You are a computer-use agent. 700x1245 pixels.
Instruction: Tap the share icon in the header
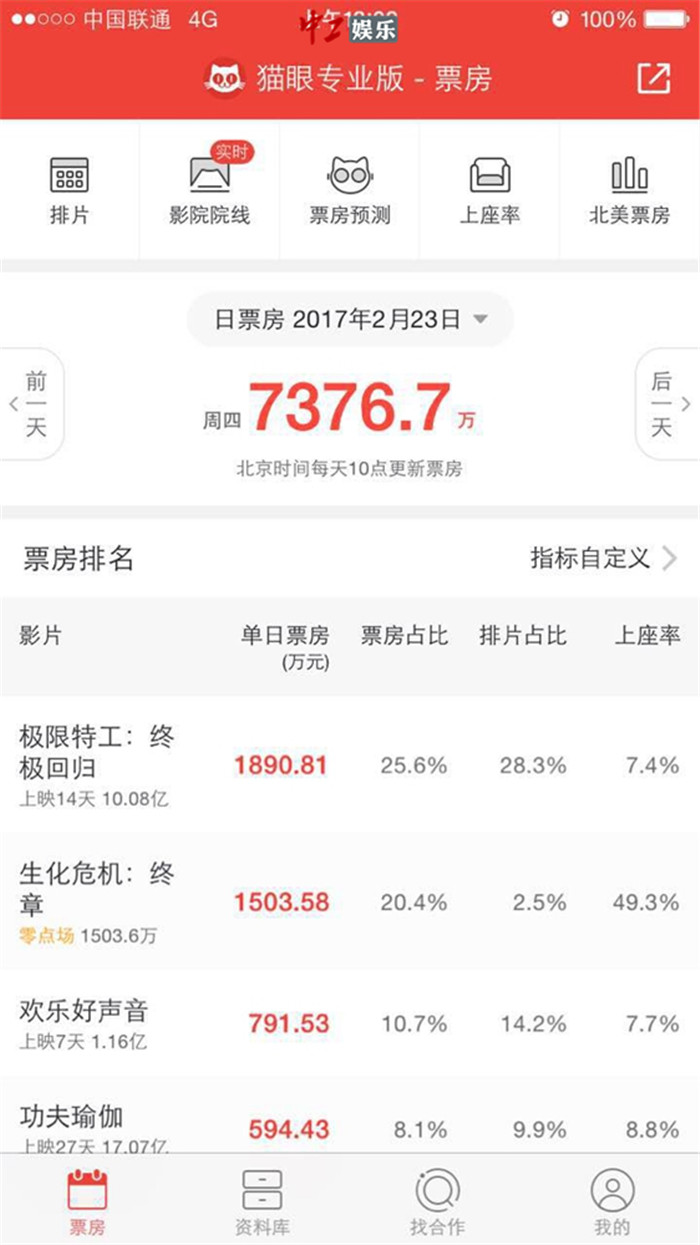click(654, 78)
